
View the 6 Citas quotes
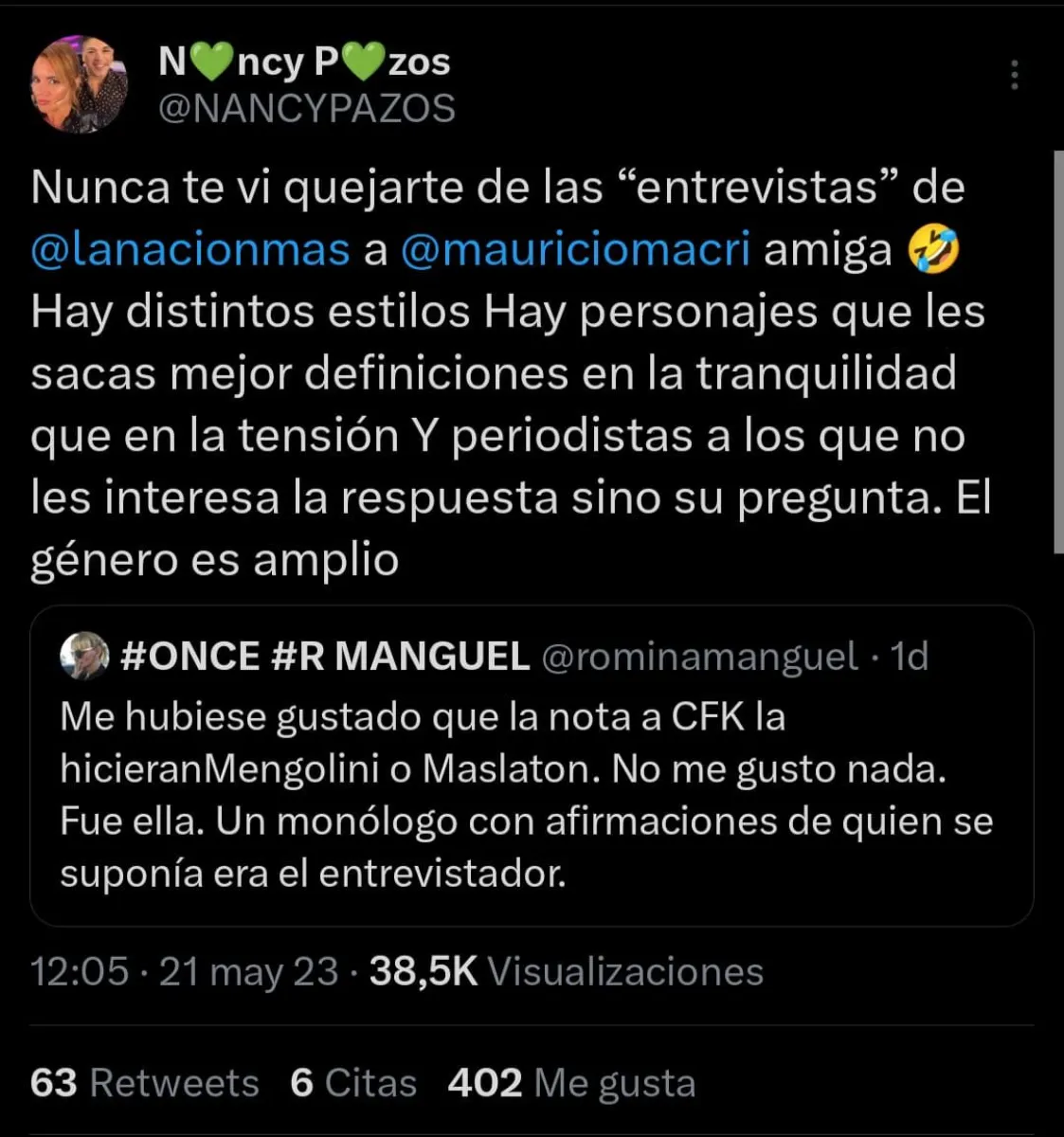click(353, 1083)
